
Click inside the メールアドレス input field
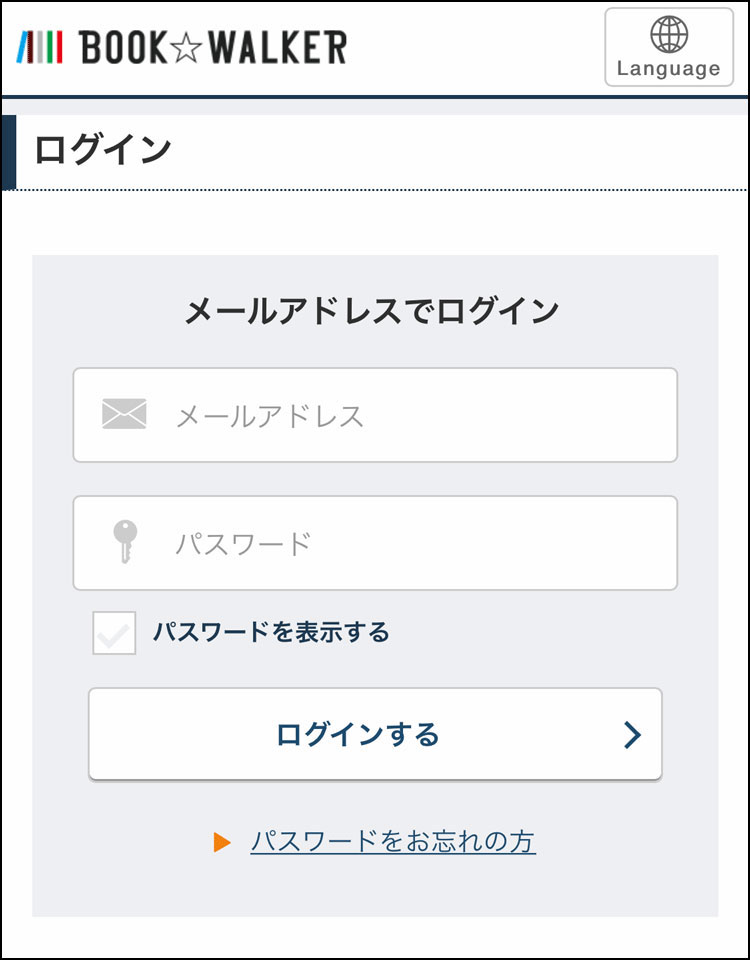[375, 415]
